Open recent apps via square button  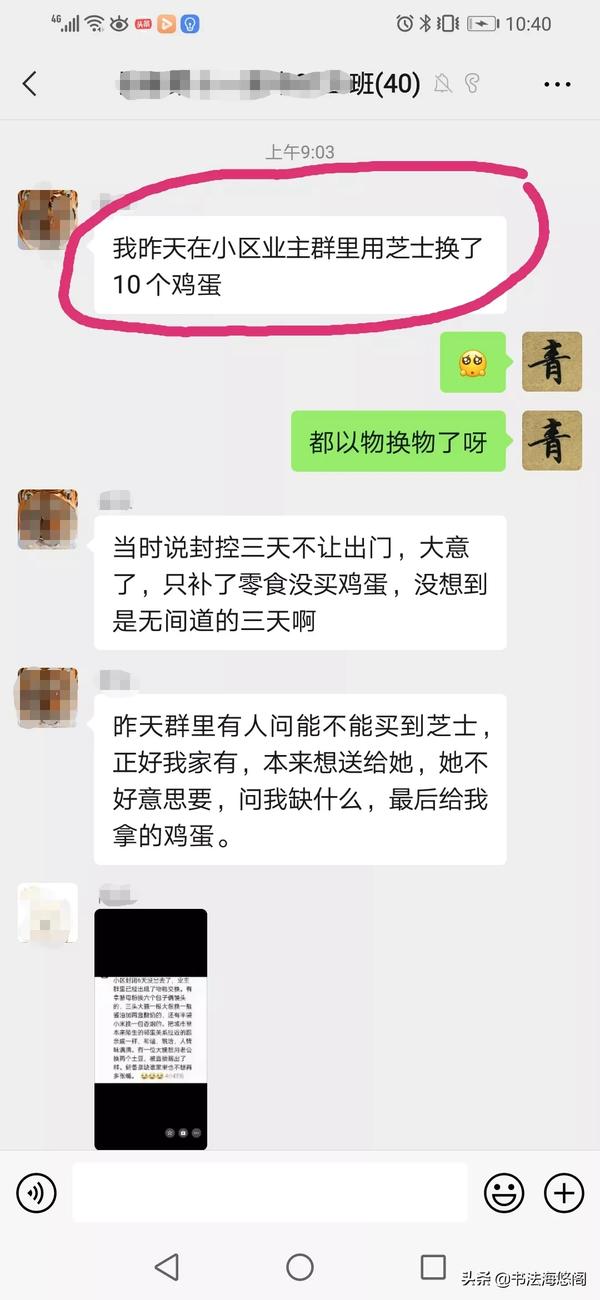(433, 1267)
